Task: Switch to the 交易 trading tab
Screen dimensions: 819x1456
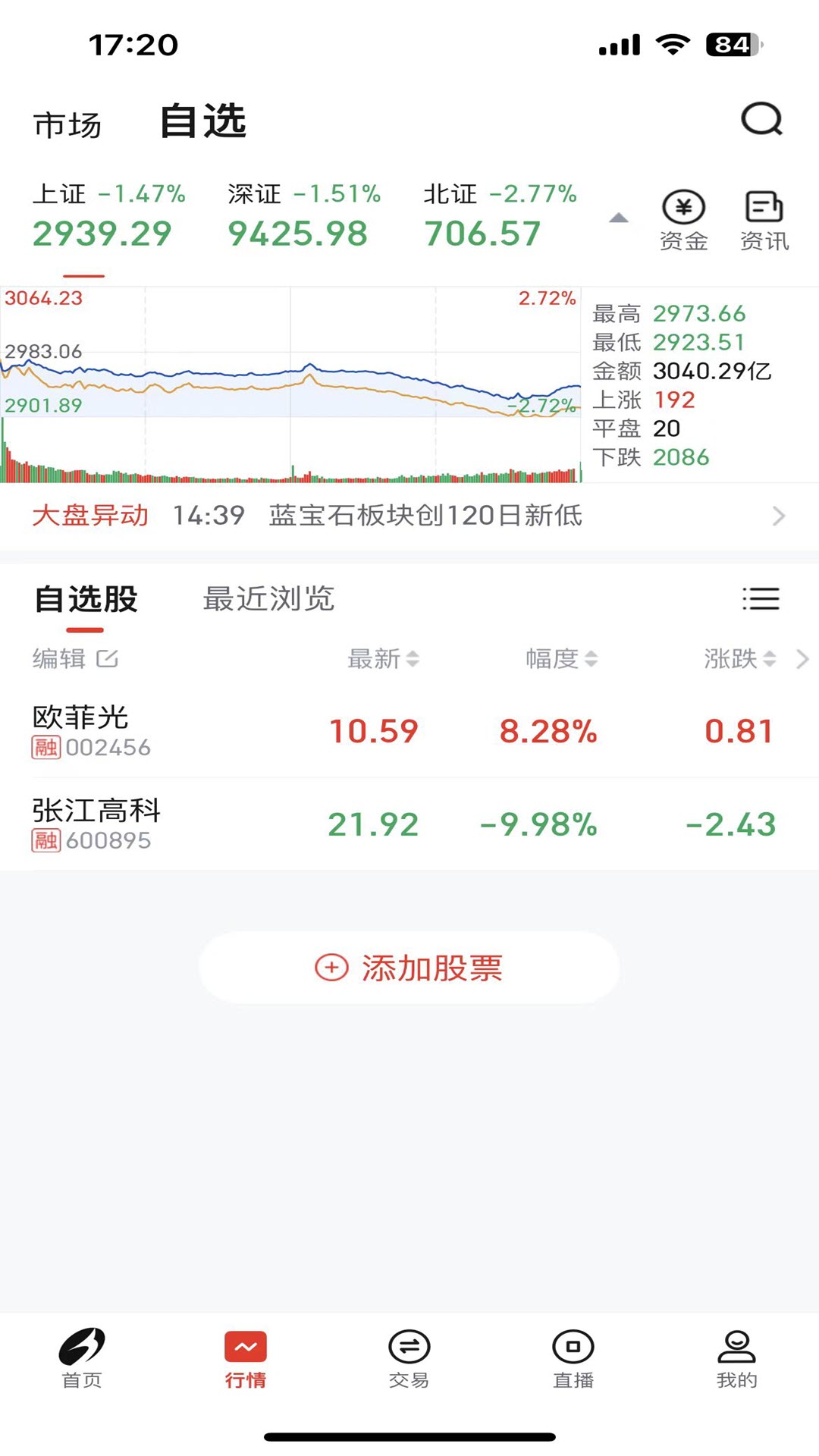Action: [409, 1358]
